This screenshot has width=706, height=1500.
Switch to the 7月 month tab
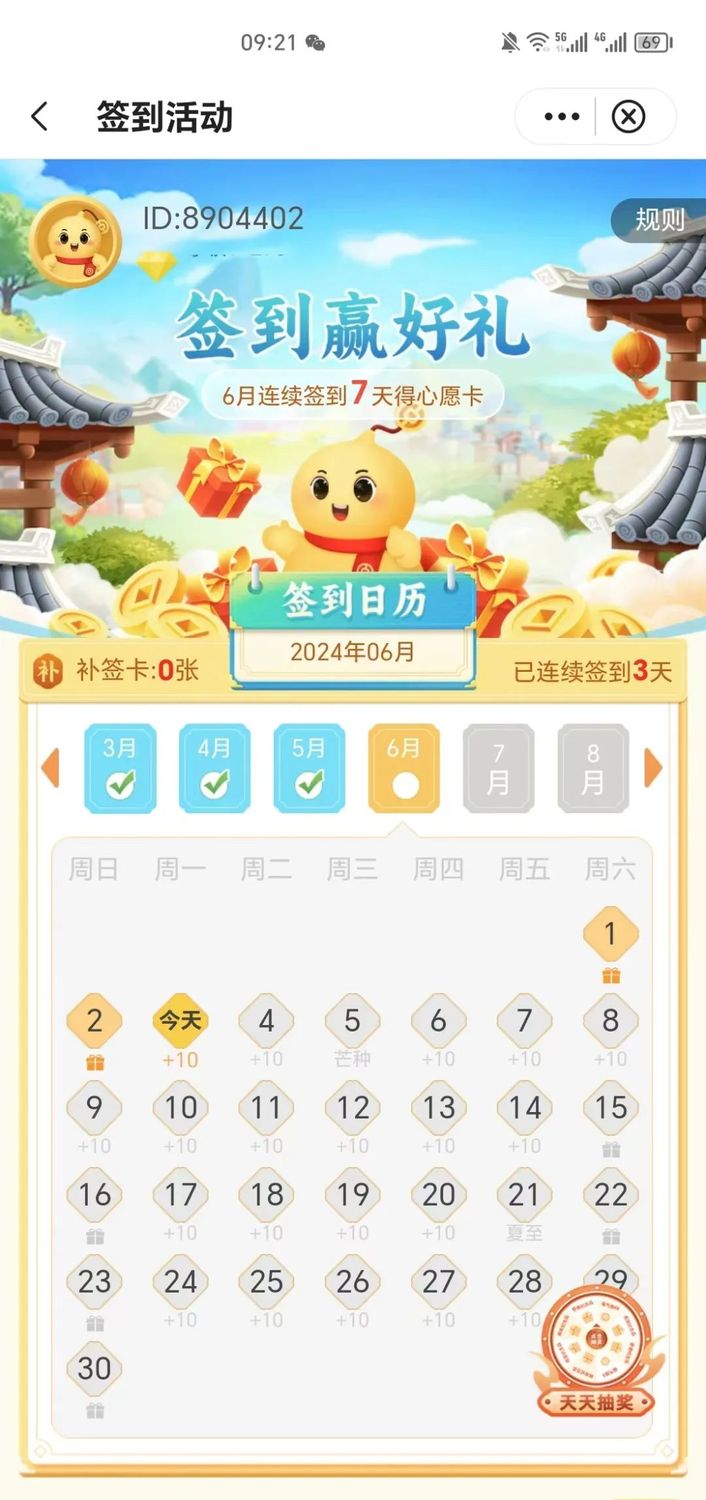(498, 768)
